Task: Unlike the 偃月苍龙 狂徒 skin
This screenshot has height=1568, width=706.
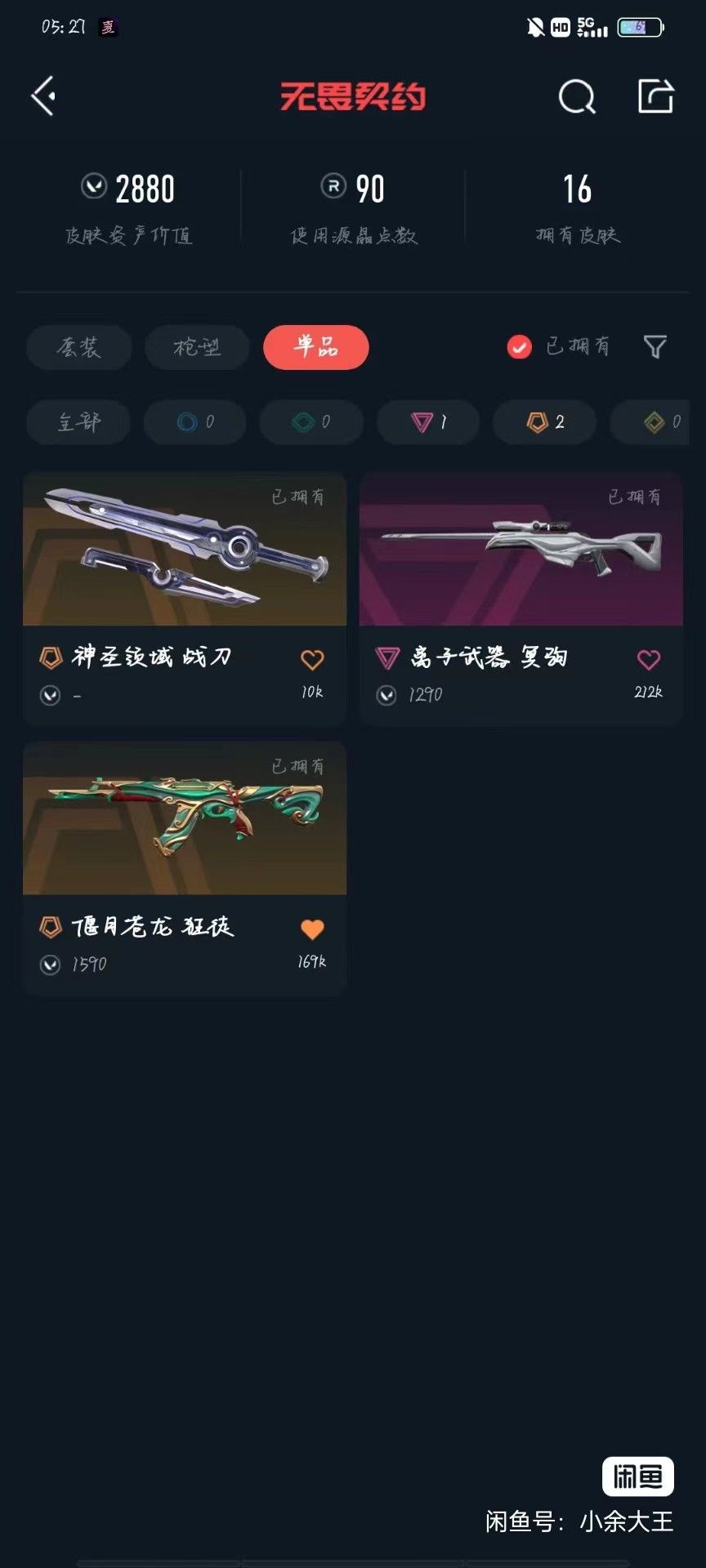Action: [x=312, y=929]
